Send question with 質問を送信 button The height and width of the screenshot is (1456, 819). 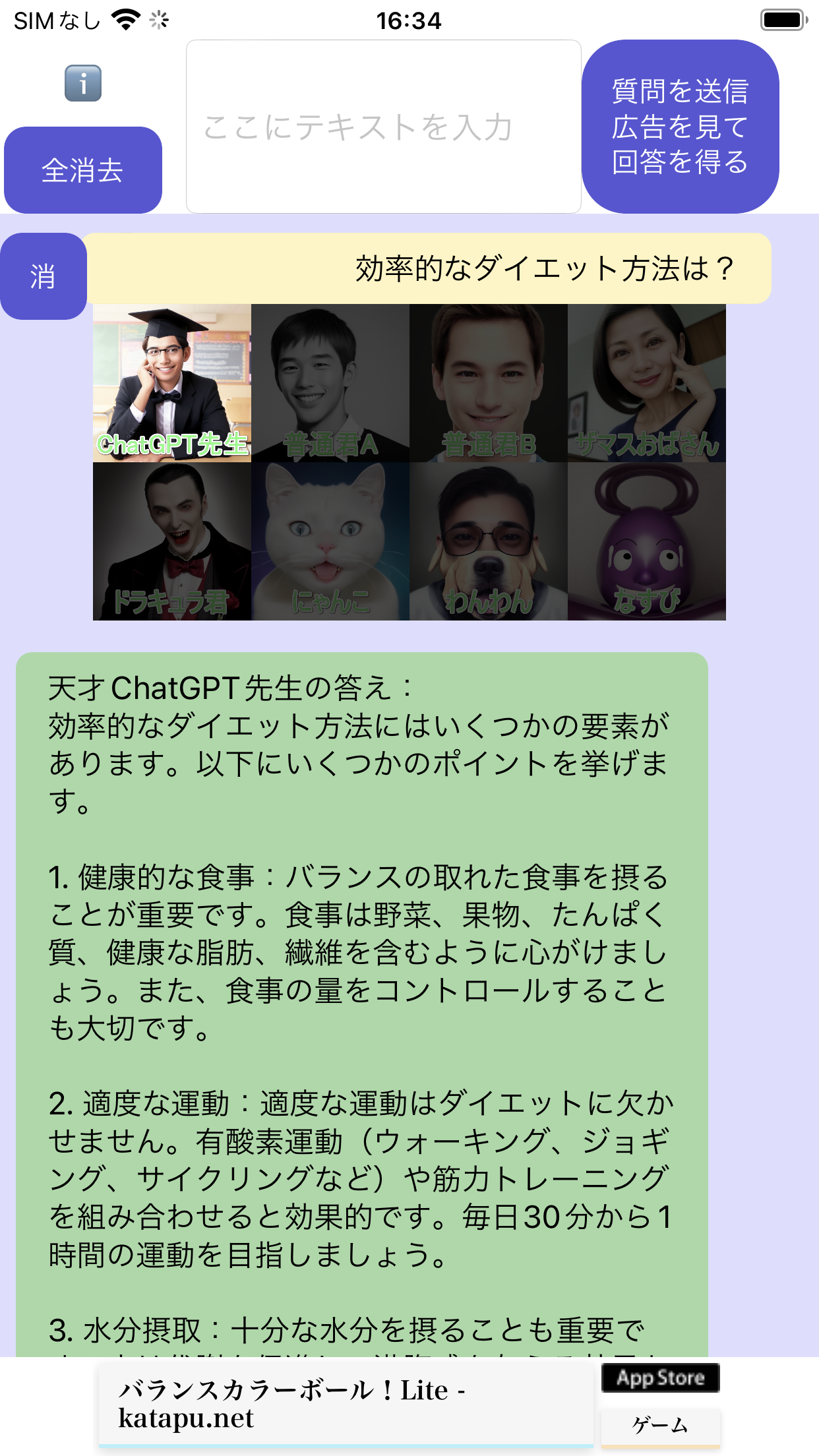[x=680, y=127]
